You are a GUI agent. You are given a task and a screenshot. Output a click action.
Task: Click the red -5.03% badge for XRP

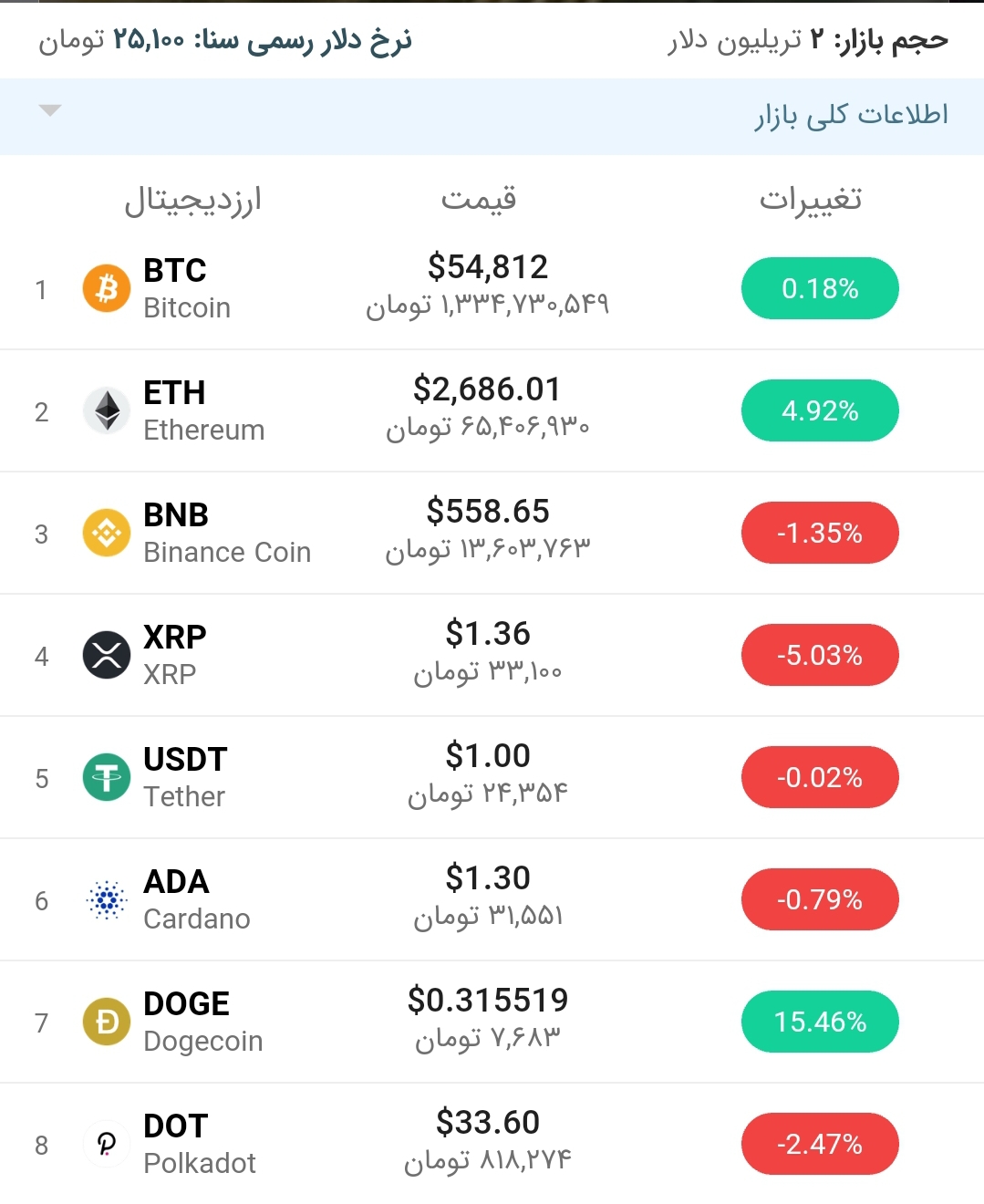(819, 655)
